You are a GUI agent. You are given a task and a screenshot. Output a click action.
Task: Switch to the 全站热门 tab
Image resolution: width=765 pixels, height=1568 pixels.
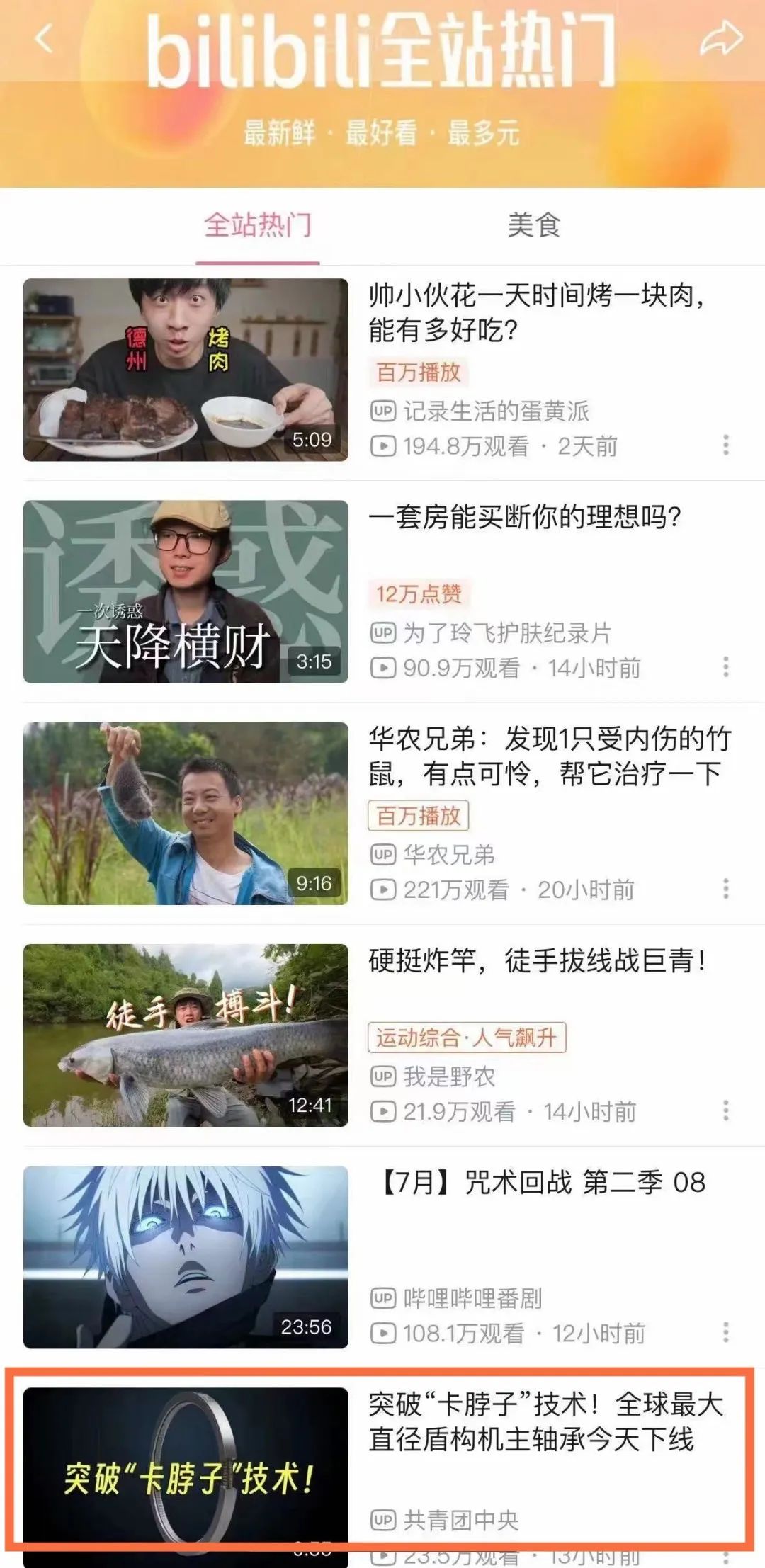[258, 225]
